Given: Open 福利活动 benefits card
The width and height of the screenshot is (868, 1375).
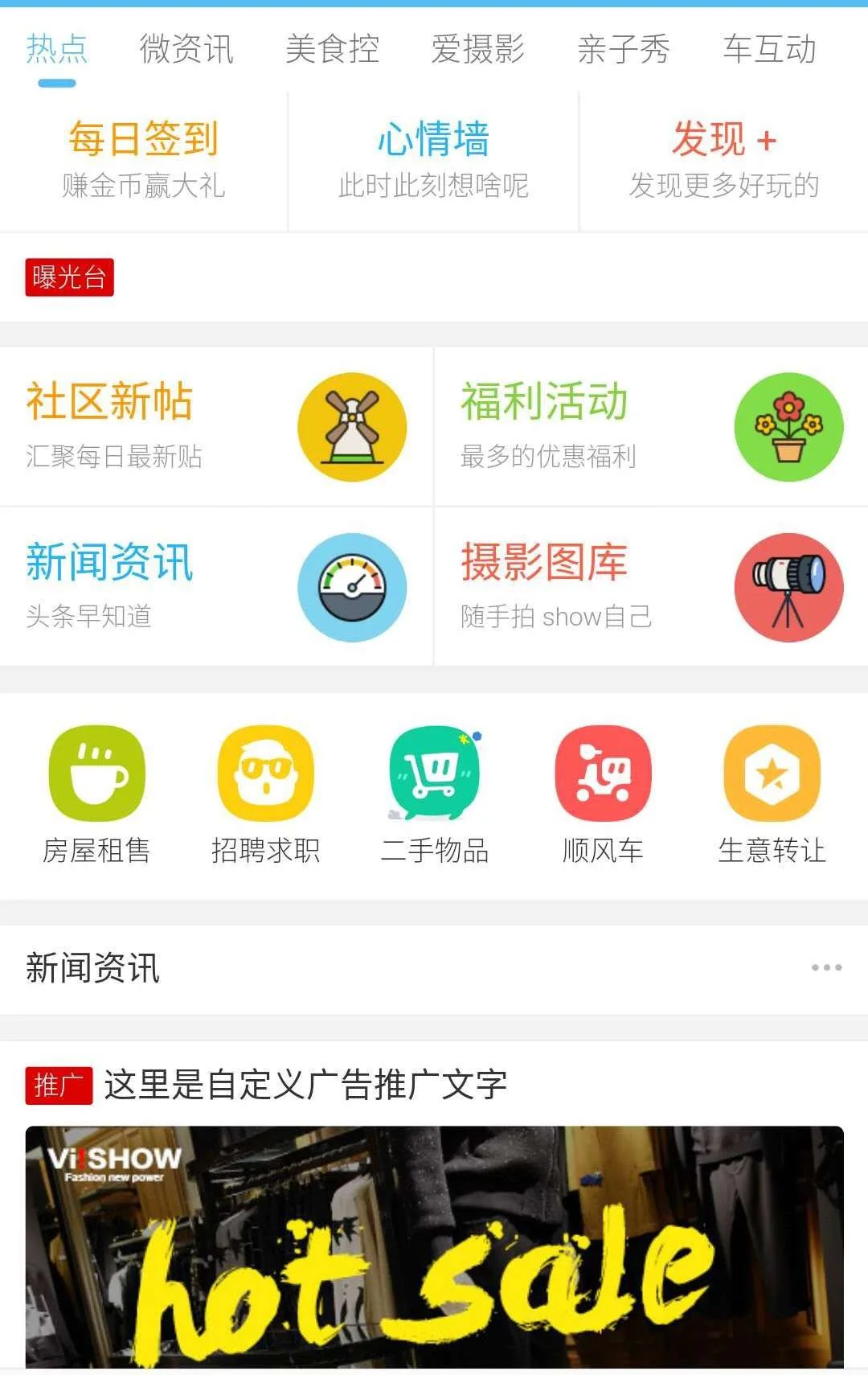Looking at the screenshot, I should point(651,426).
